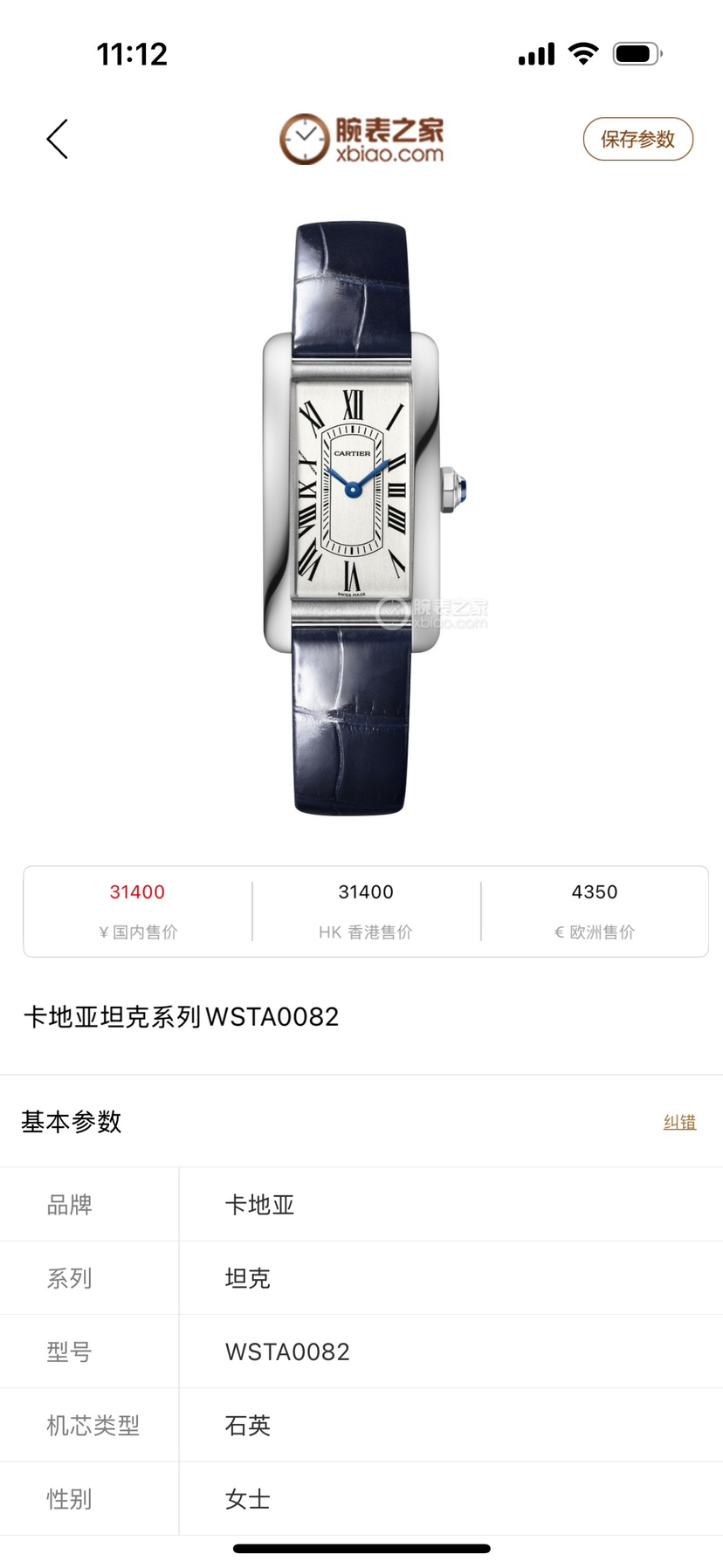Go back using the top-left arrow
The width and height of the screenshot is (723, 1568).
(58, 140)
